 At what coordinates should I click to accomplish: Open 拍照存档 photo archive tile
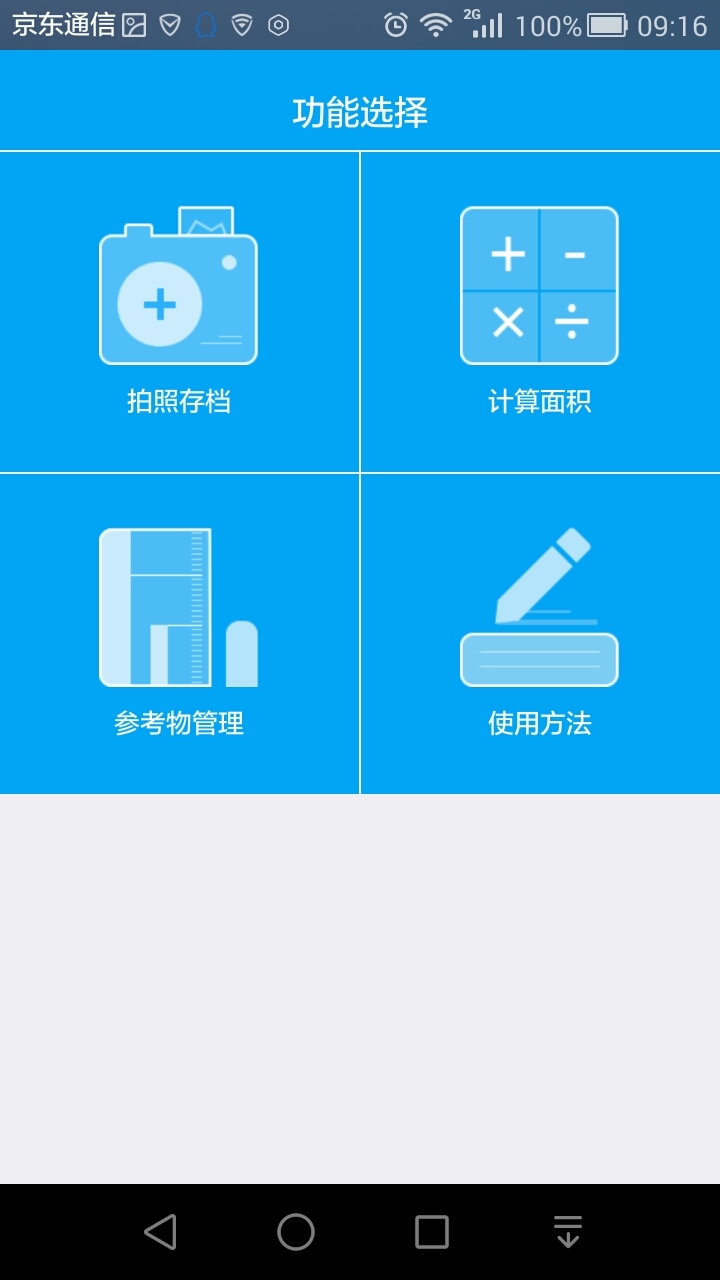tap(179, 311)
